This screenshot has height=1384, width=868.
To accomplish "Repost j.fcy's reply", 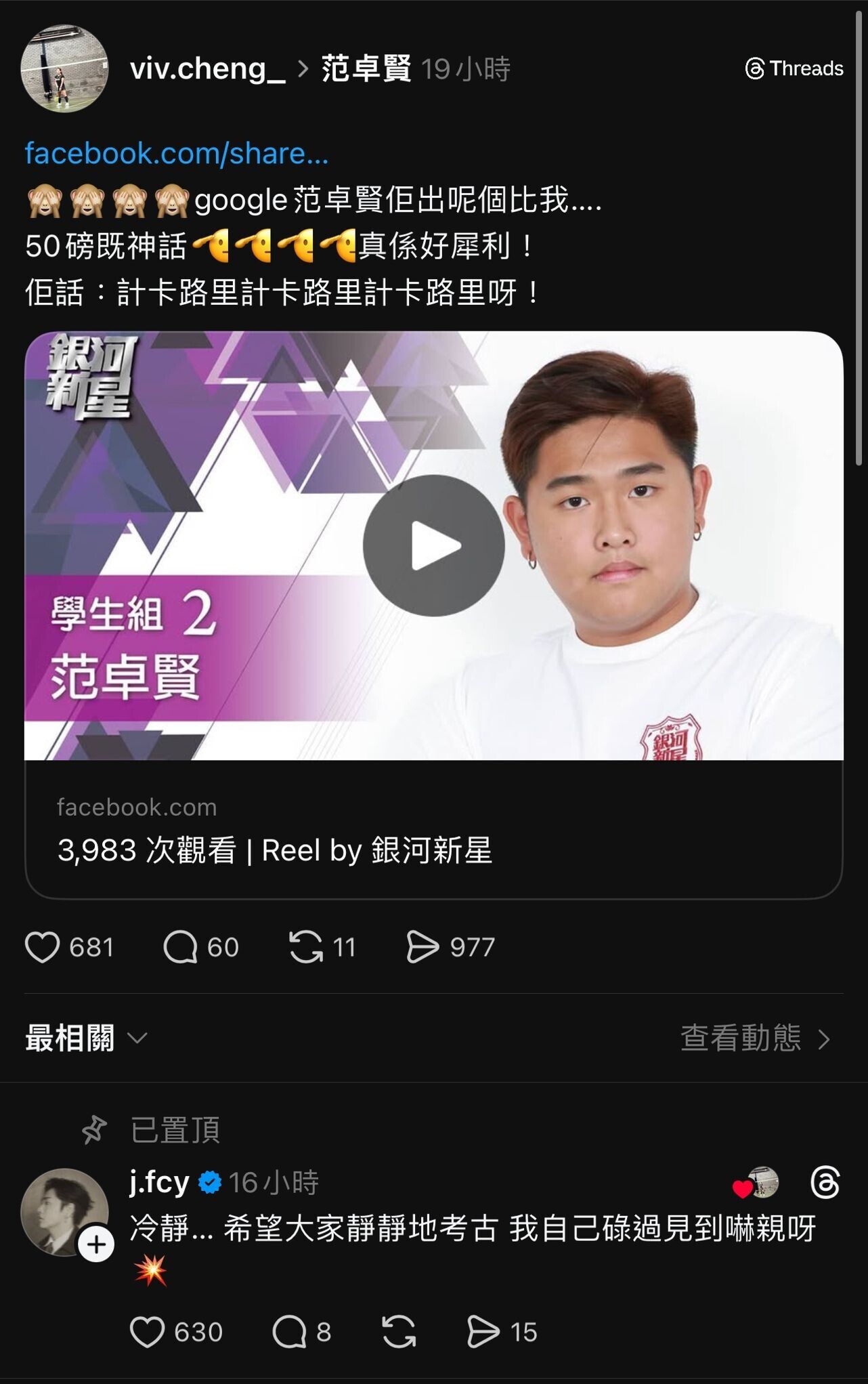I will 399,1332.
